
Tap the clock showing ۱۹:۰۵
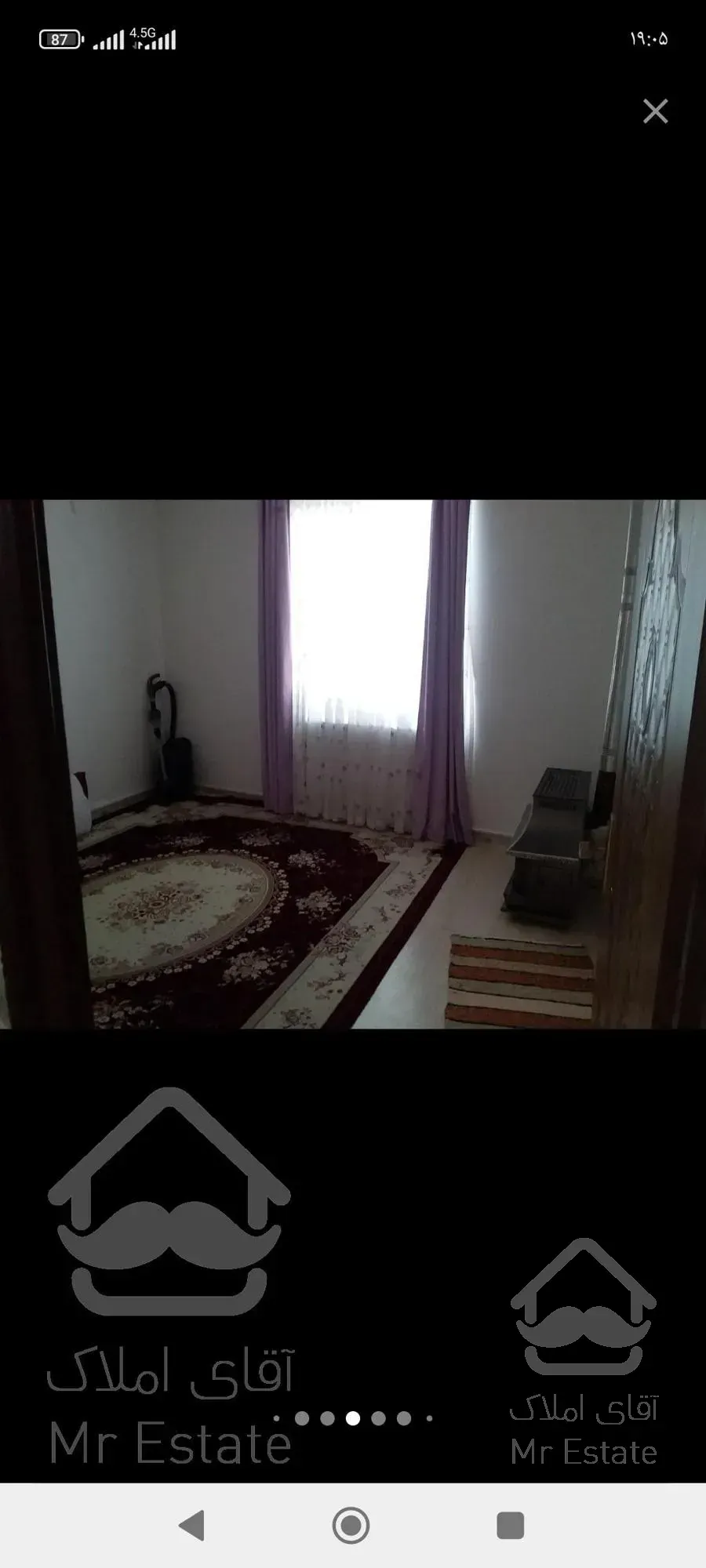pos(647,37)
